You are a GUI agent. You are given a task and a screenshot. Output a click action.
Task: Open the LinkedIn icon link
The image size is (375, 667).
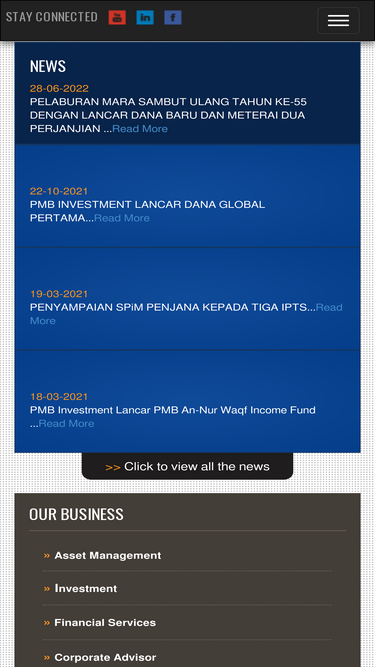(x=145, y=17)
